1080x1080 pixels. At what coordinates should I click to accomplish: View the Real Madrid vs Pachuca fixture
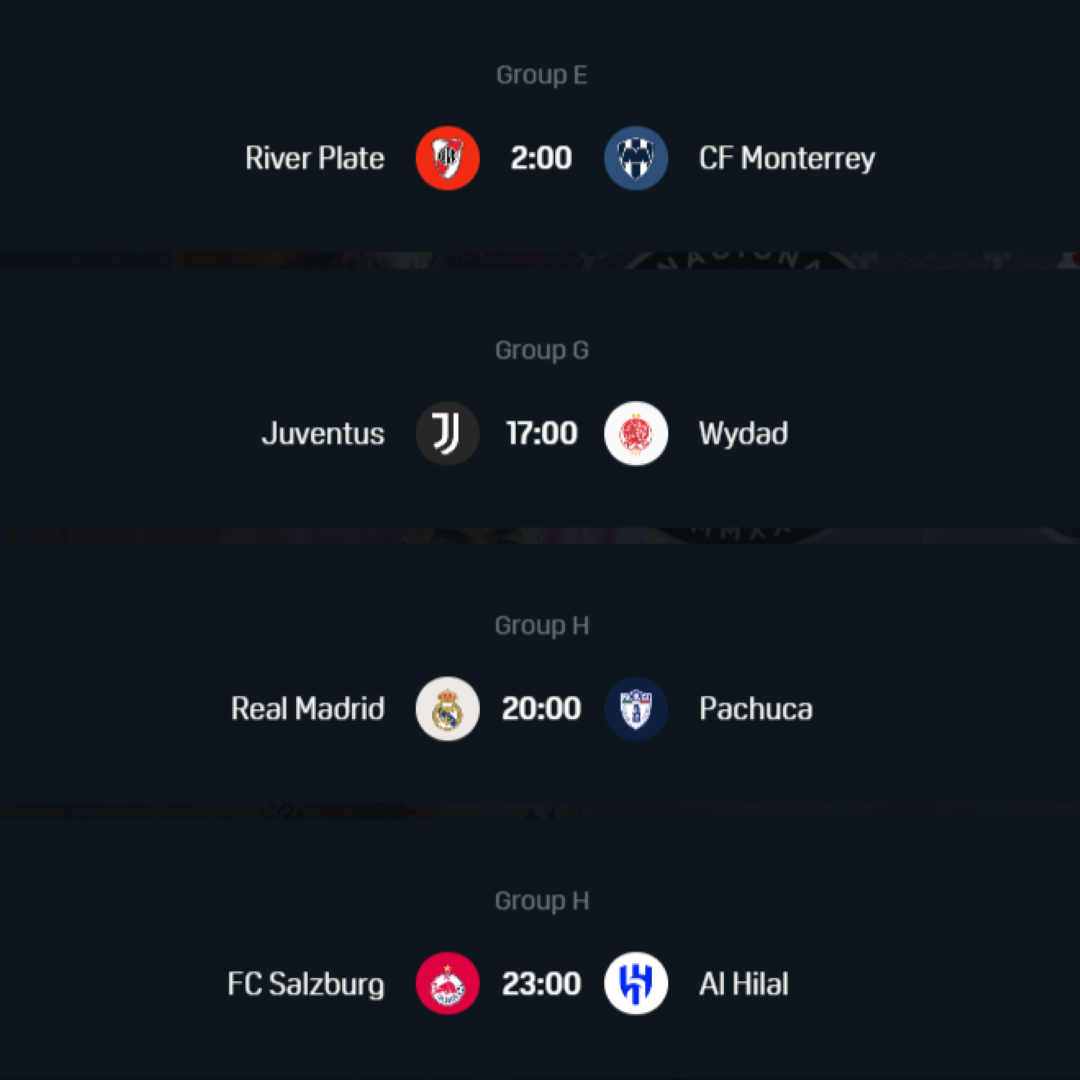(540, 708)
